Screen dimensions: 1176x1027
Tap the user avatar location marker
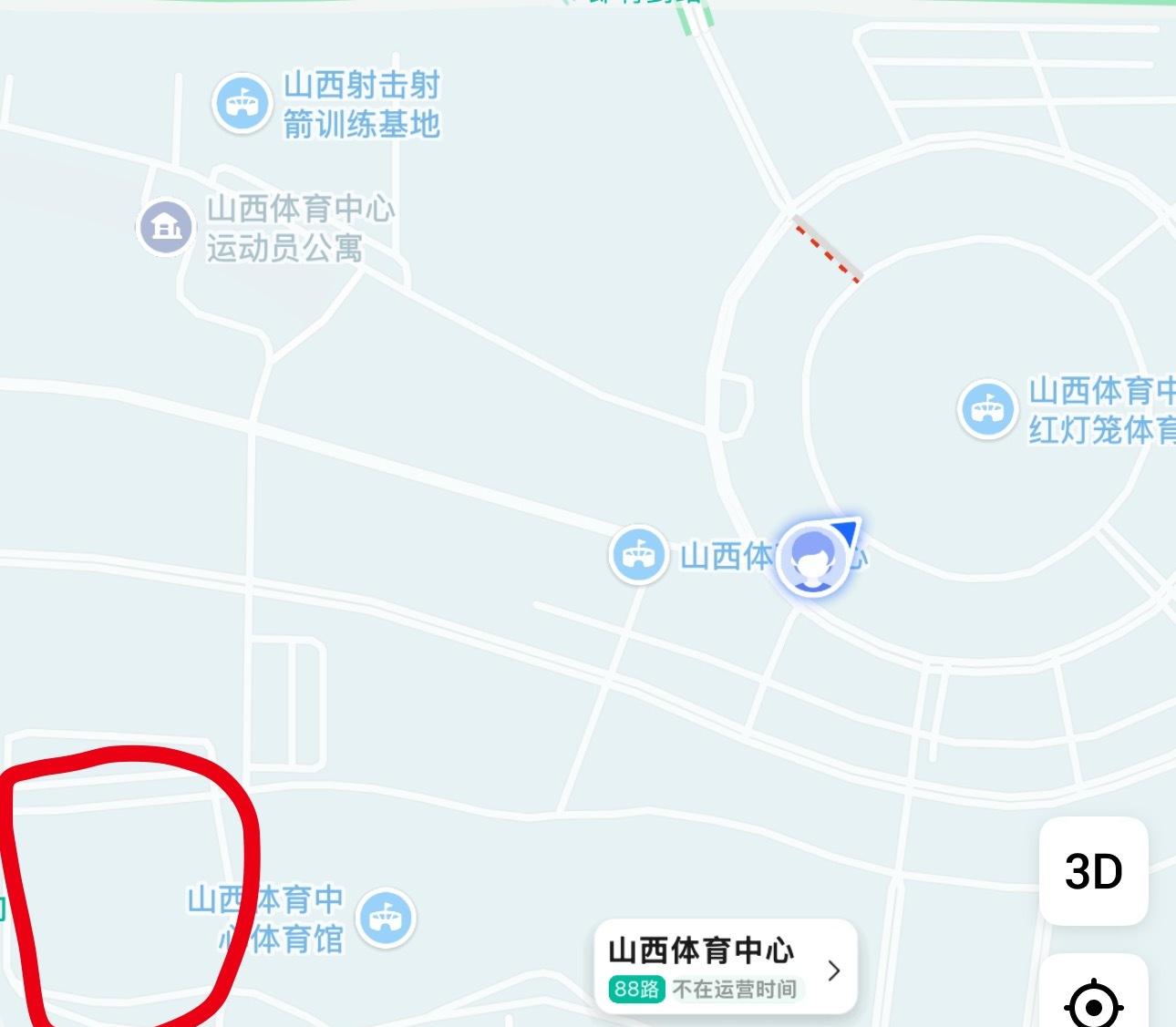tap(811, 559)
